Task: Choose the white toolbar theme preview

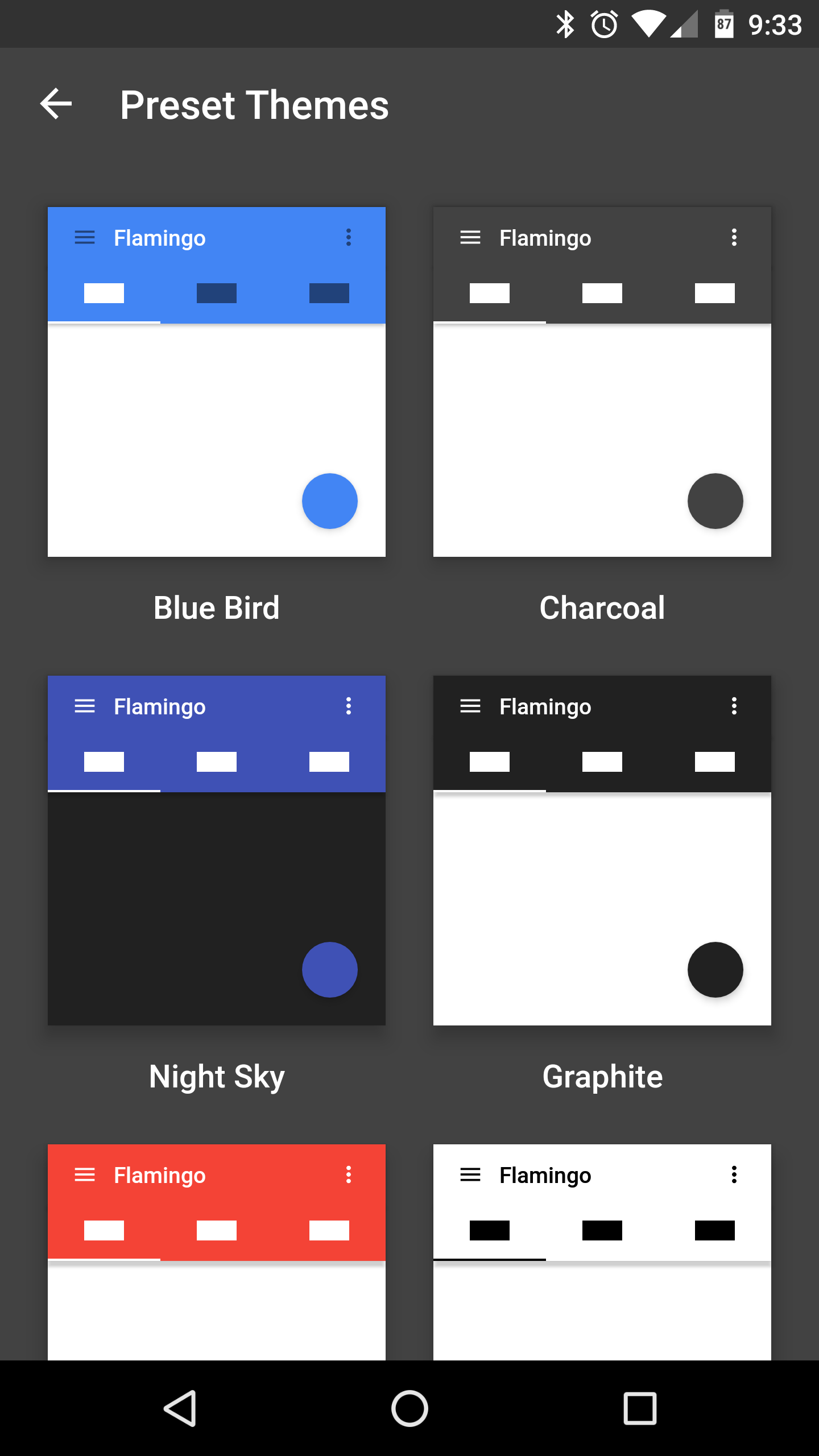Action: pos(602,1251)
